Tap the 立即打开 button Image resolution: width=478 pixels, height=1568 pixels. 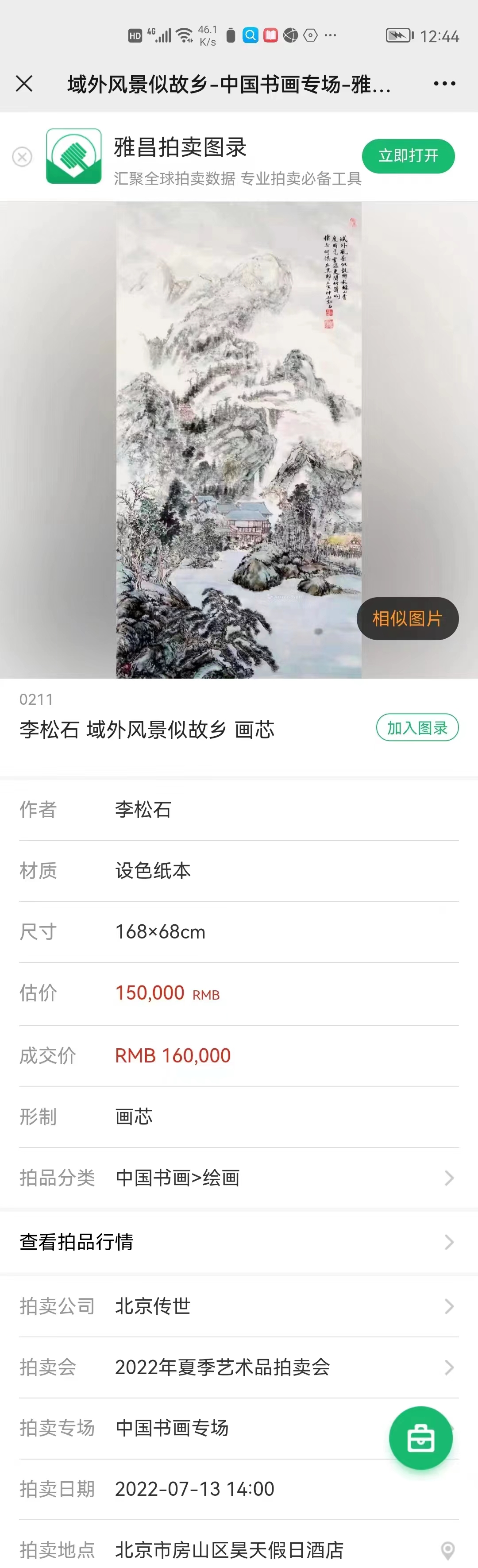click(x=408, y=156)
